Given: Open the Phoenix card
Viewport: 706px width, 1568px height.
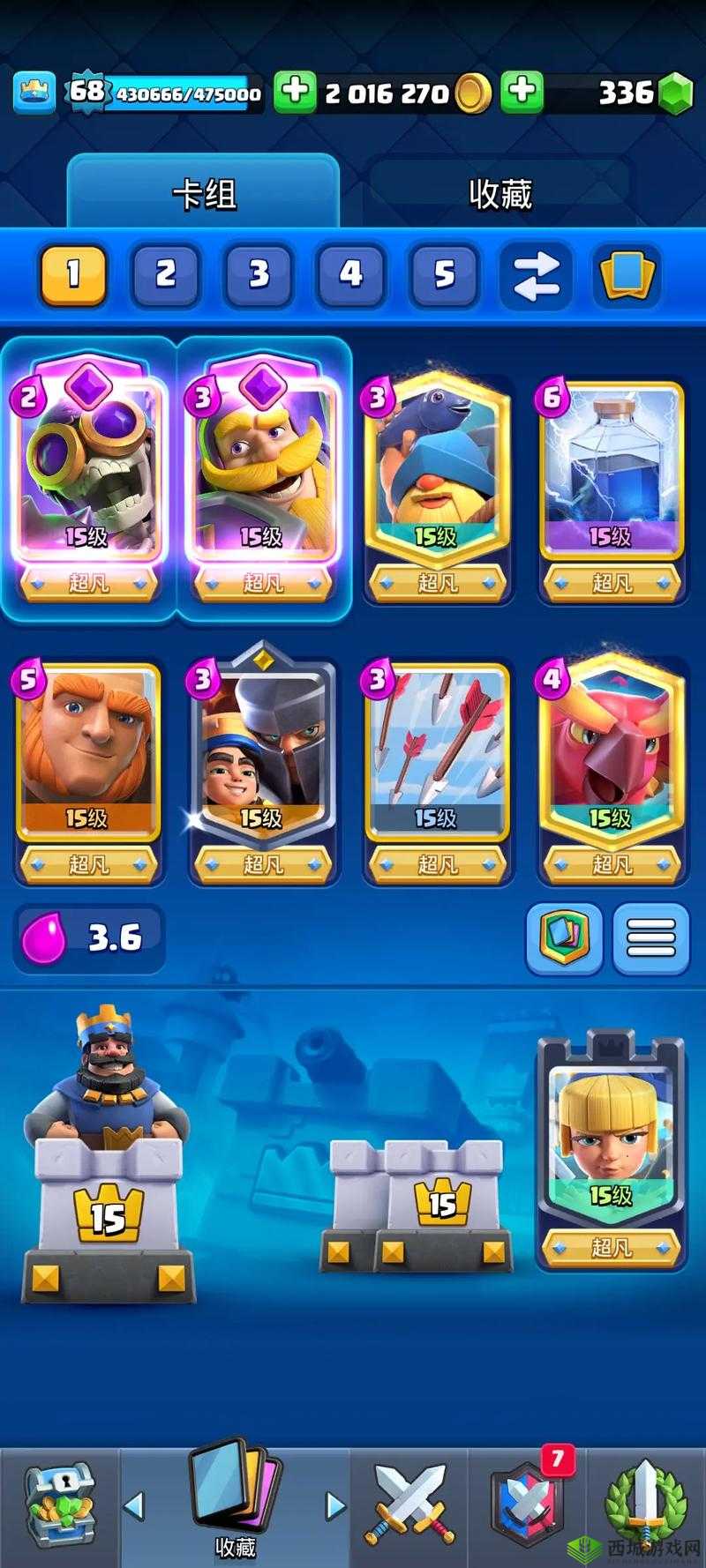Looking at the screenshot, I should (612, 750).
